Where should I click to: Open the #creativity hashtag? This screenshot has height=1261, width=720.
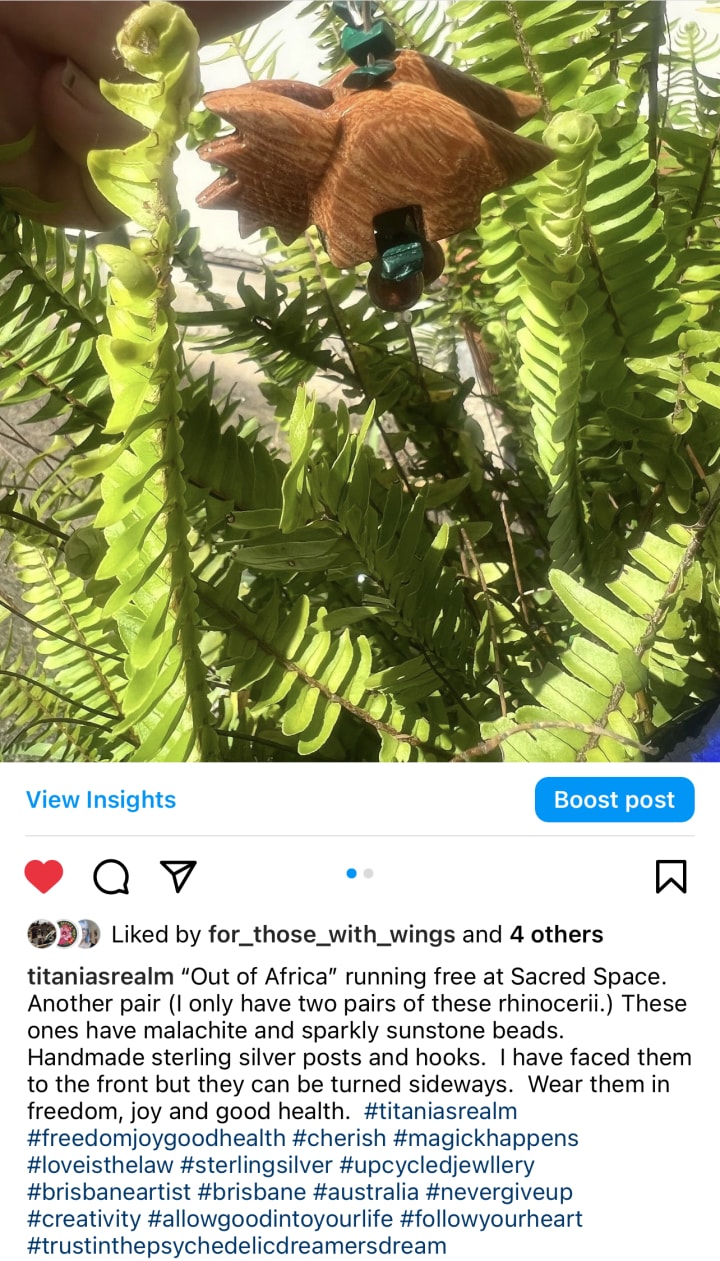pos(84,1219)
